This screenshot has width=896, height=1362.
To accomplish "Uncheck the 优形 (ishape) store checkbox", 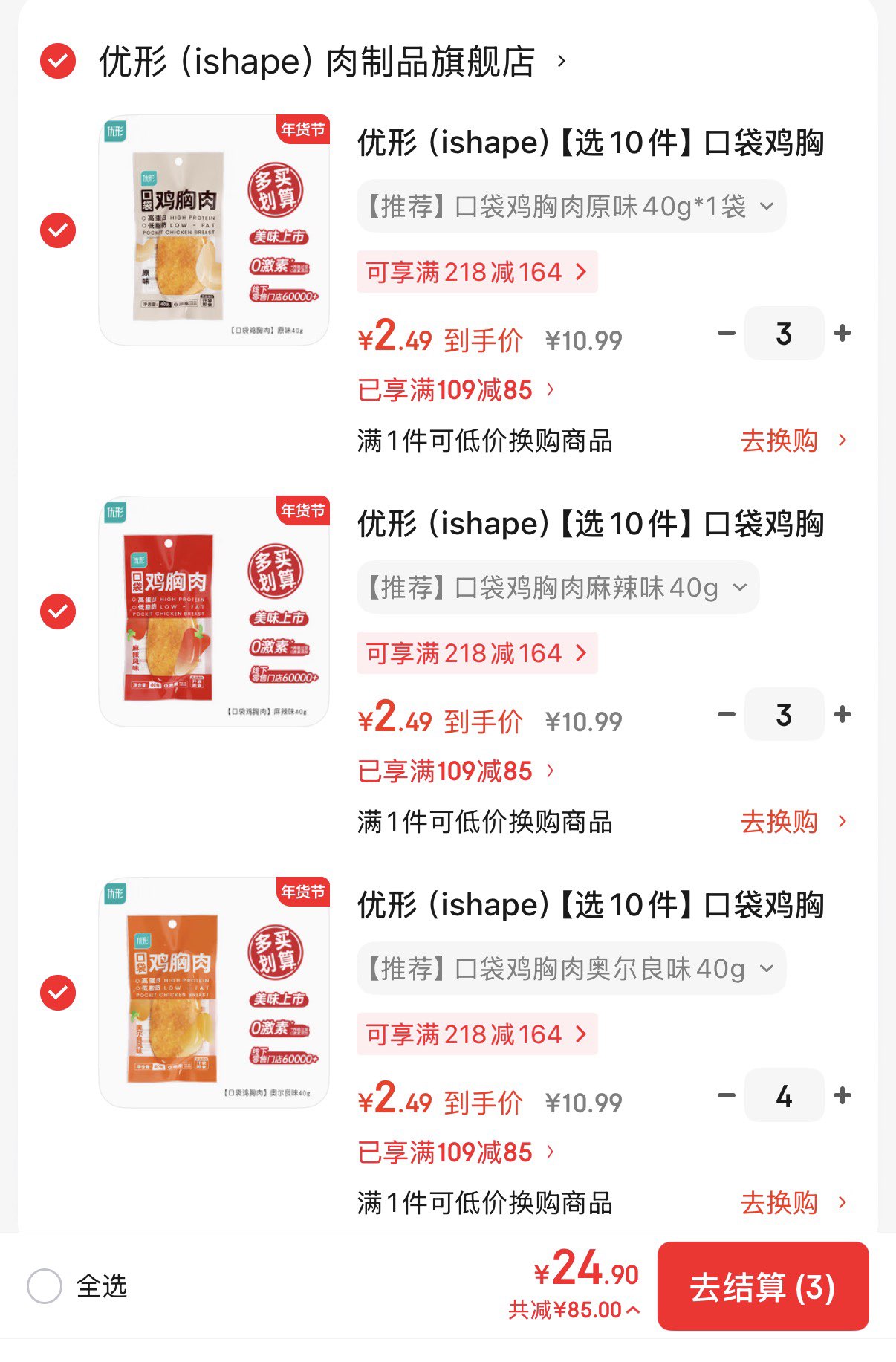I will pos(58,61).
